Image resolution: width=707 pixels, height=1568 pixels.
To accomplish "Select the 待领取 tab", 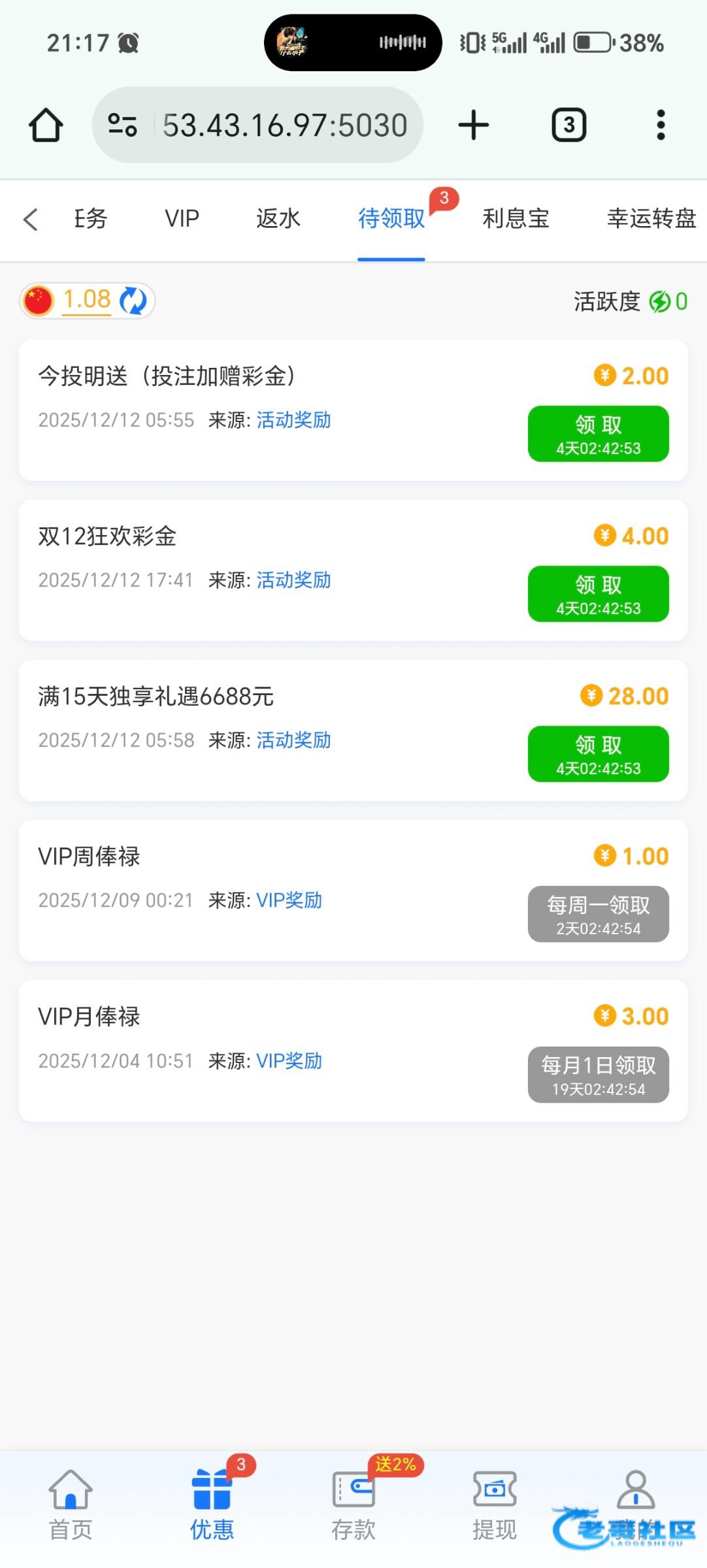I will 391,218.
